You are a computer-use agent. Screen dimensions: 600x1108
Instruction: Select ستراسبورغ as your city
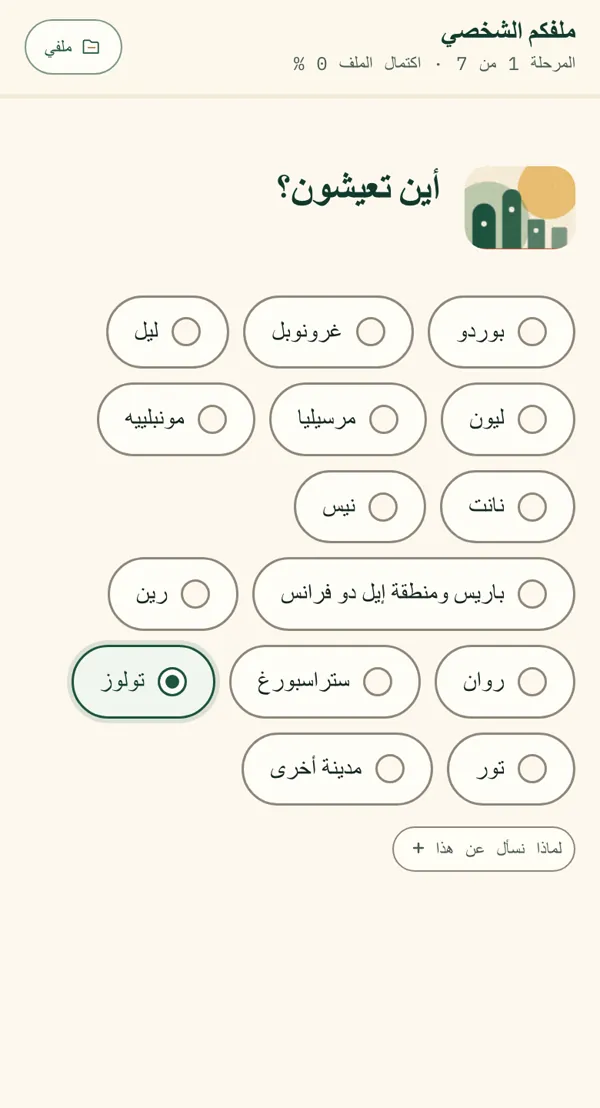[x=324, y=682]
